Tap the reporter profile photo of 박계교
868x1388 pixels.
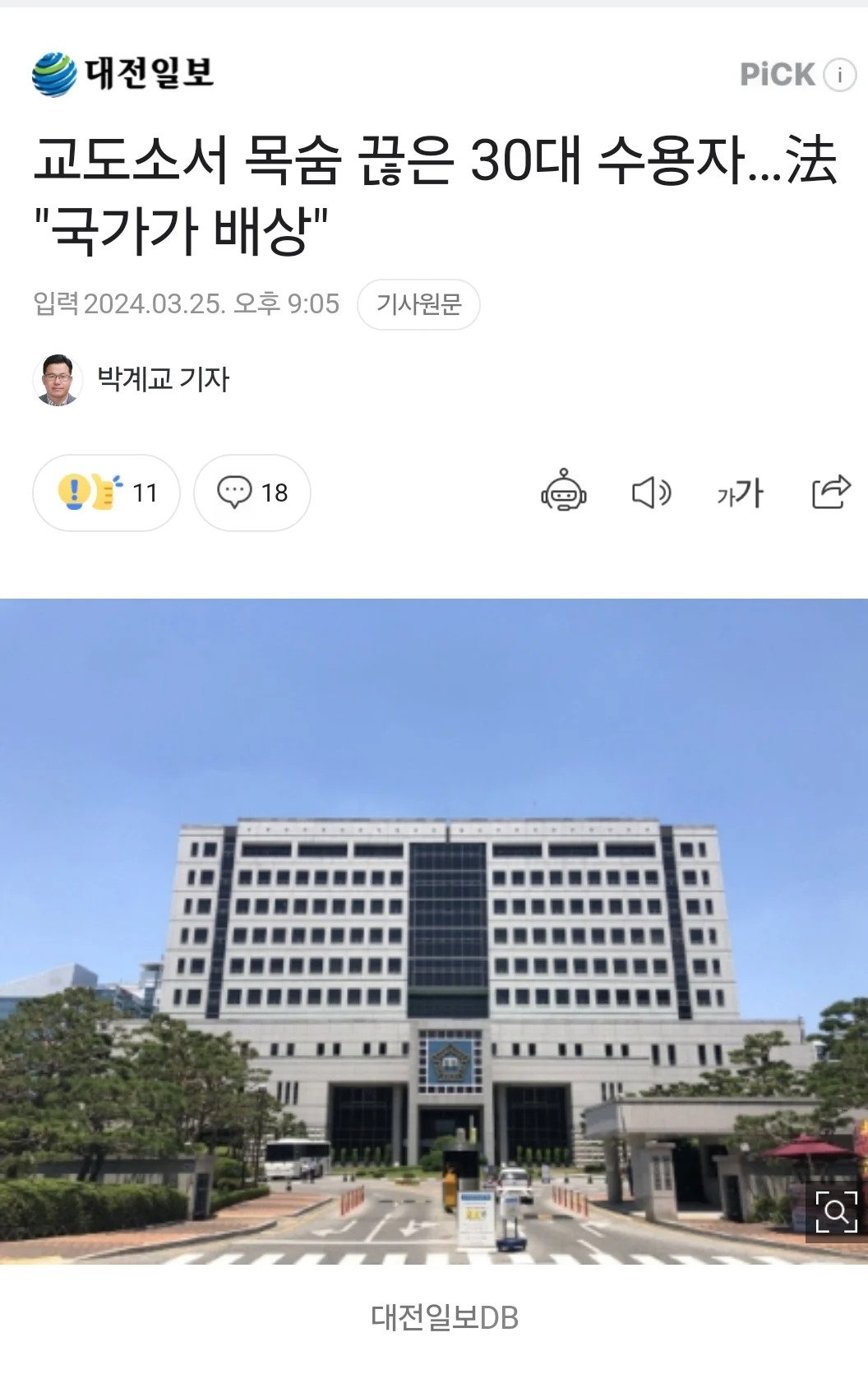58,378
